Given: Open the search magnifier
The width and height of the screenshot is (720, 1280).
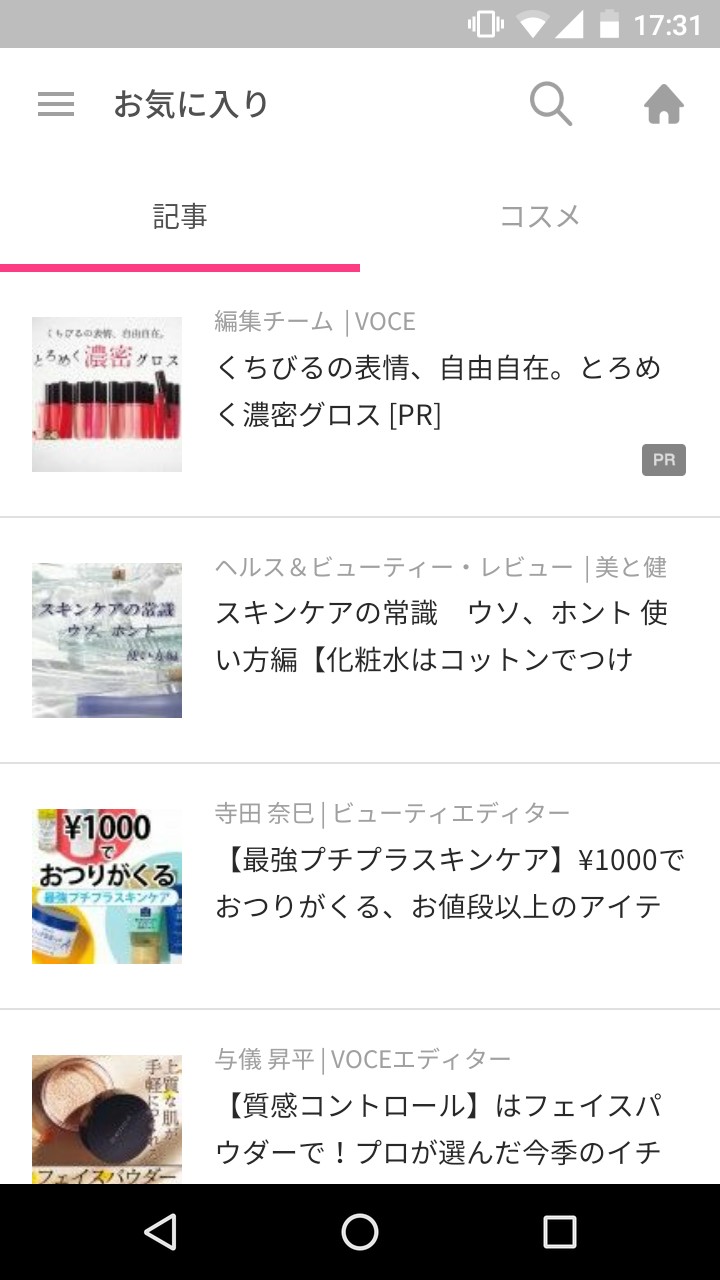Looking at the screenshot, I should [x=550, y=104].
